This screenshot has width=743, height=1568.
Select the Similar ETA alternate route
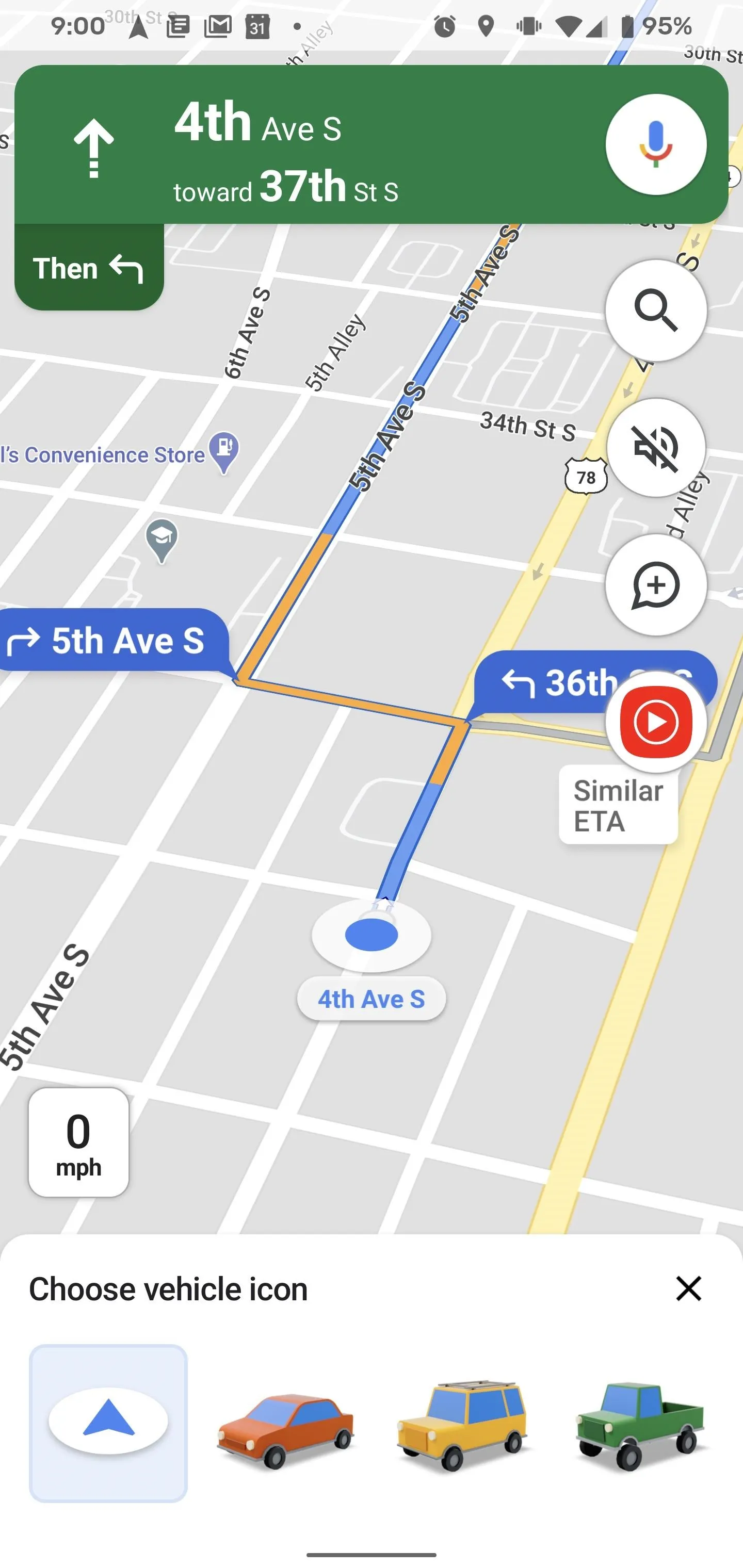[x=618, y=805]
